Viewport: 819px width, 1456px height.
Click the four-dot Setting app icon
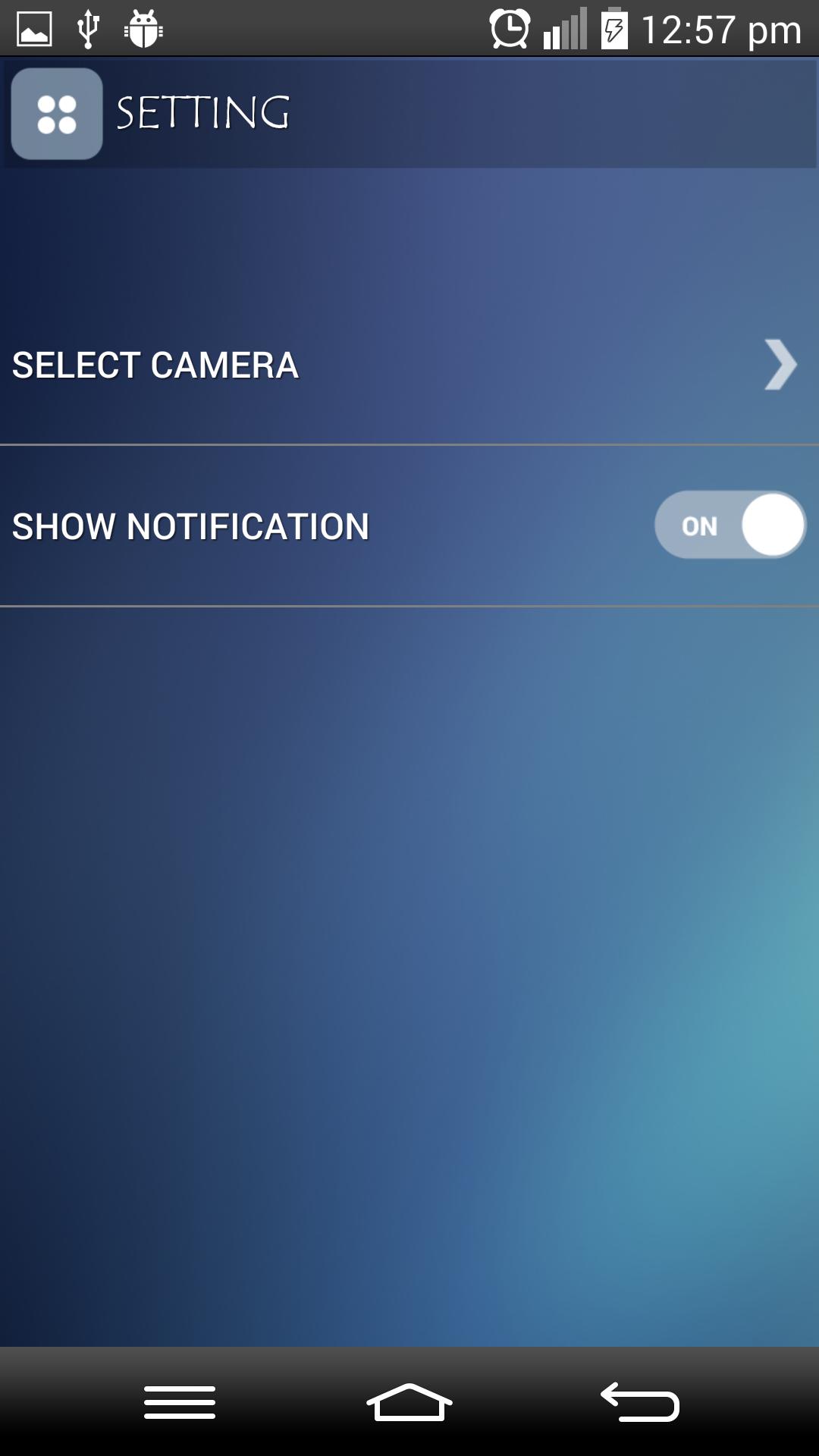coord(57,114)
